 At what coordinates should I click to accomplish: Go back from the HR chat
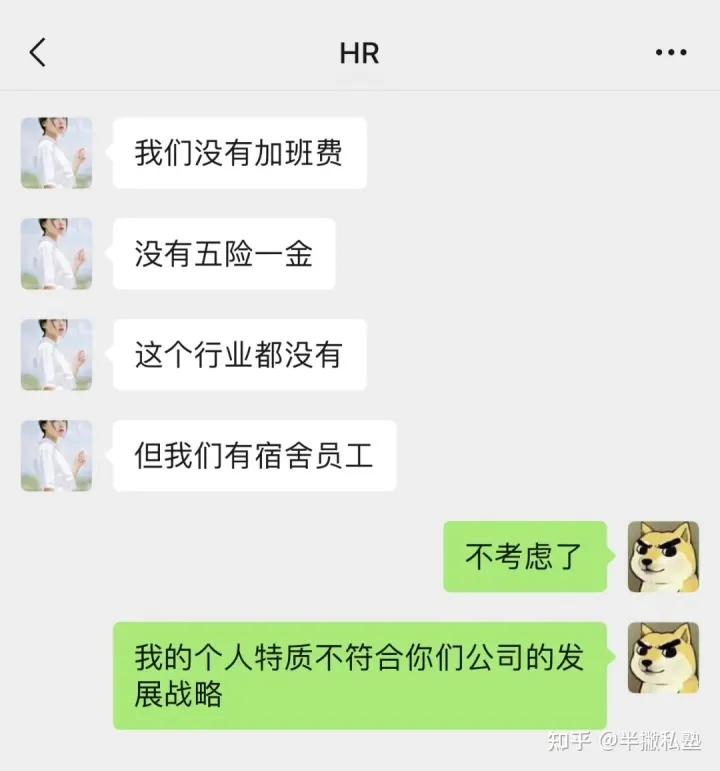(x=38, y=53)
